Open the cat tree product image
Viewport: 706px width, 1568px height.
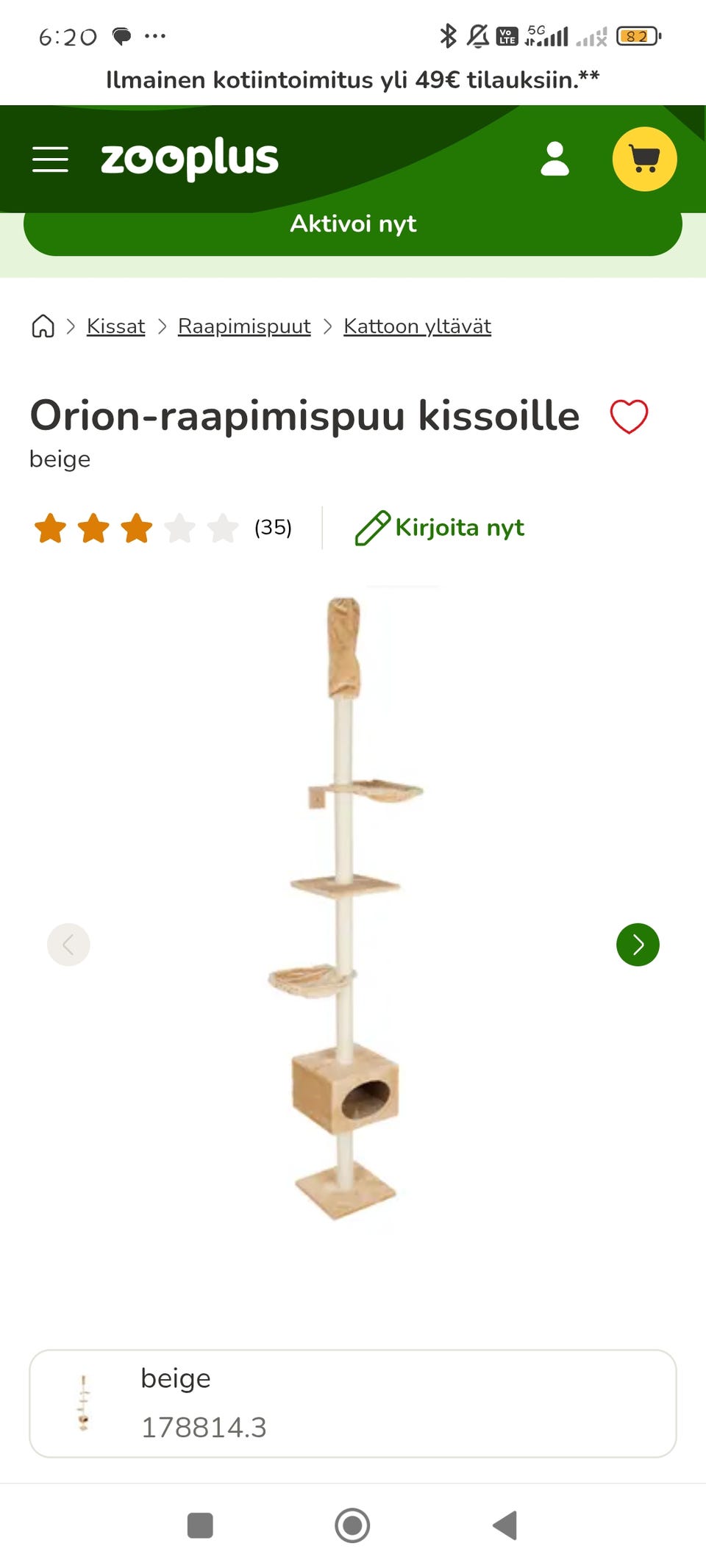coord(346,908)
